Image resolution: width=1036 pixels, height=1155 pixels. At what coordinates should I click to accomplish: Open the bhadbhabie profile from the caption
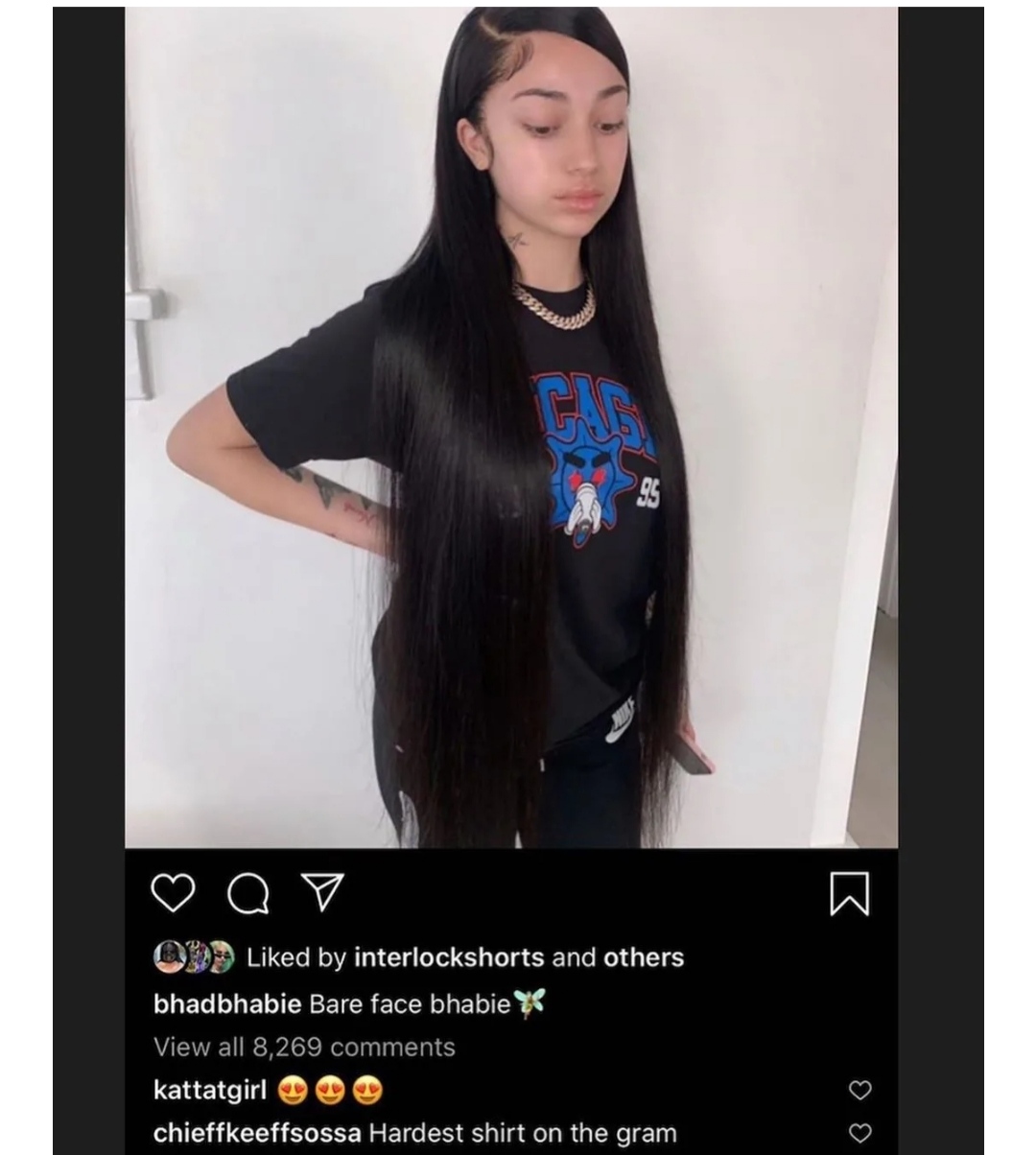click(x=226, y=1004)
